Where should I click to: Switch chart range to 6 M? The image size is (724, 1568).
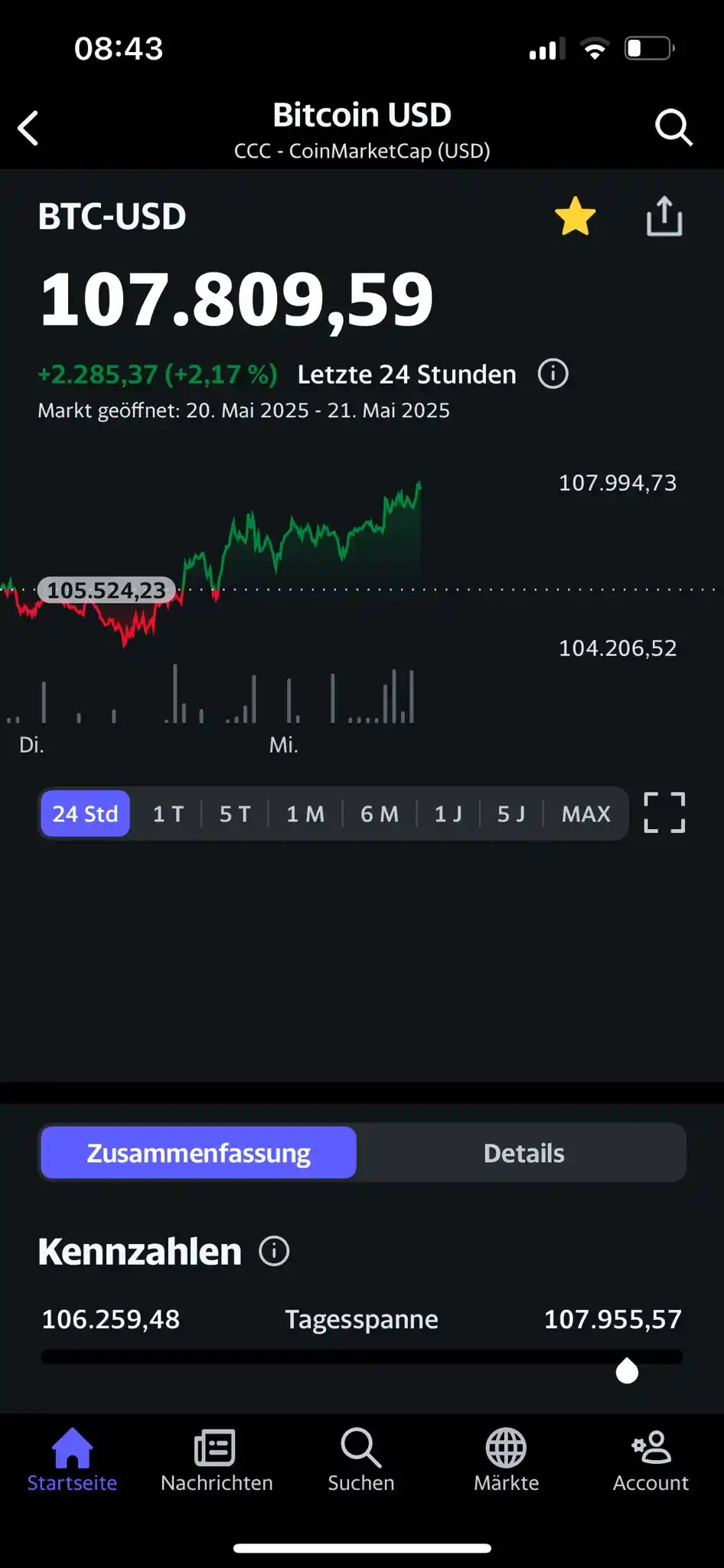pos(379,813)
